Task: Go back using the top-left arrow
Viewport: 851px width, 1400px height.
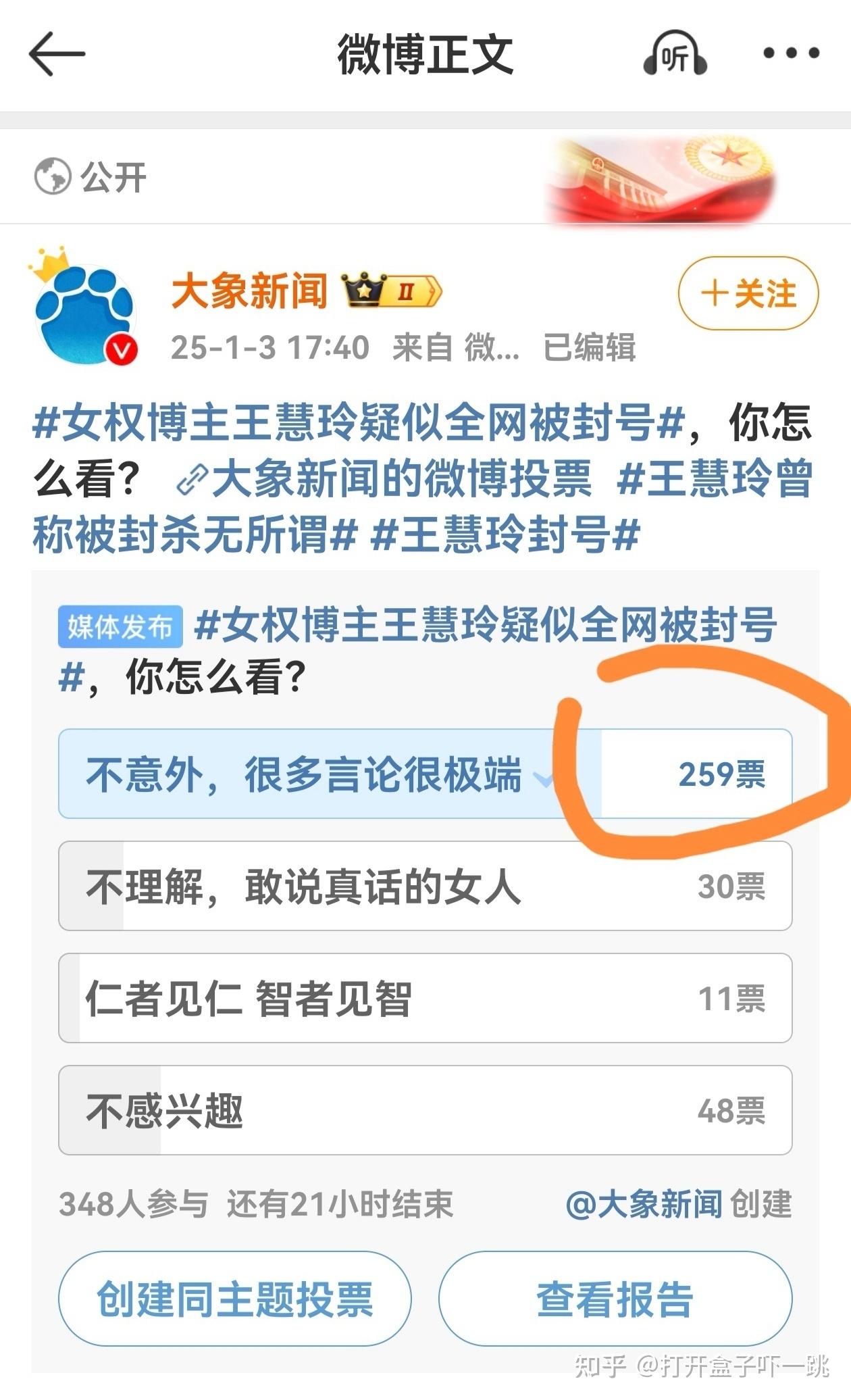Action: click(57, 54)
